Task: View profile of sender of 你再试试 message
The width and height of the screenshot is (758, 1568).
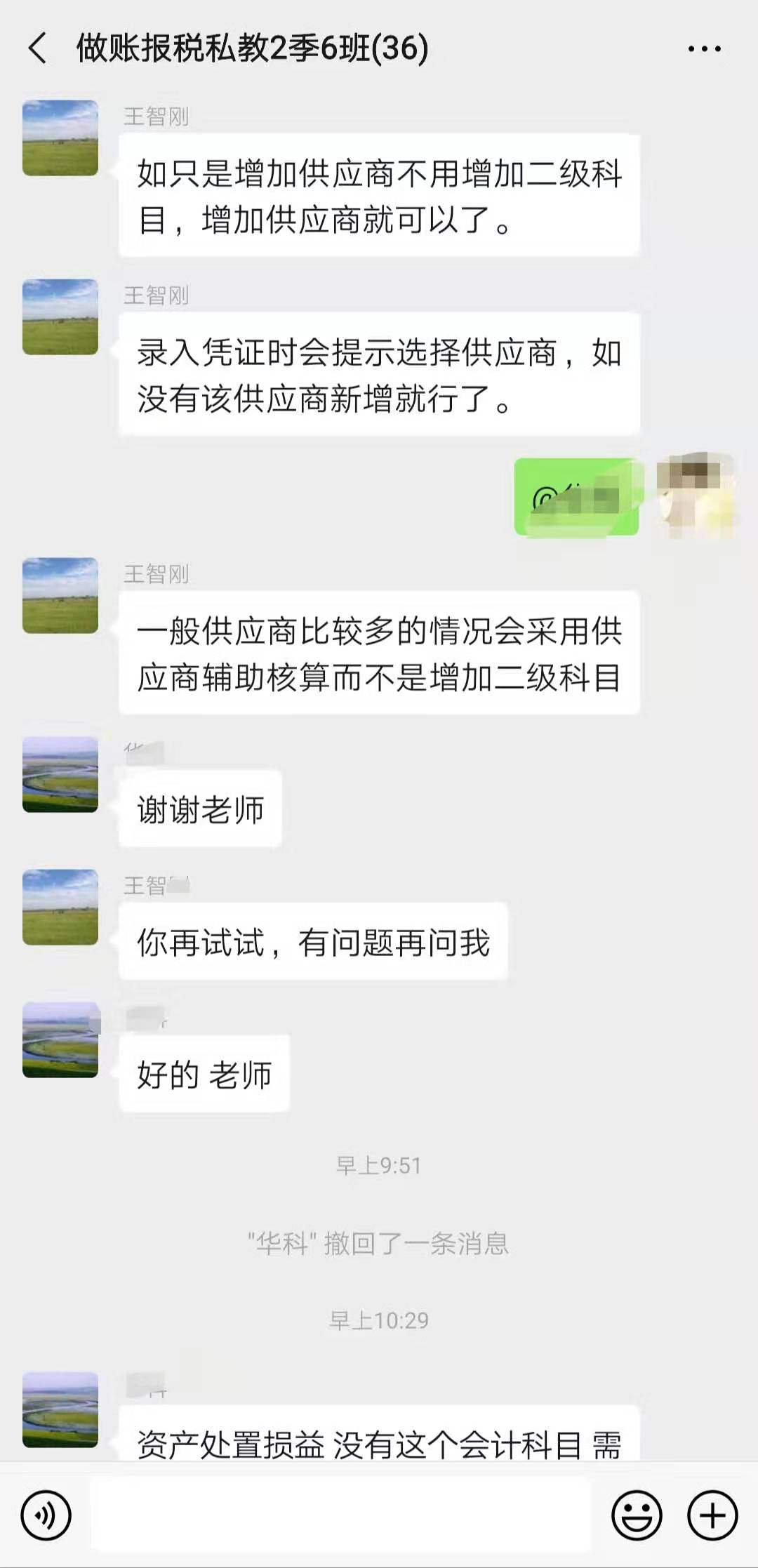Action: pyautogui.click(x=60, y=907)
